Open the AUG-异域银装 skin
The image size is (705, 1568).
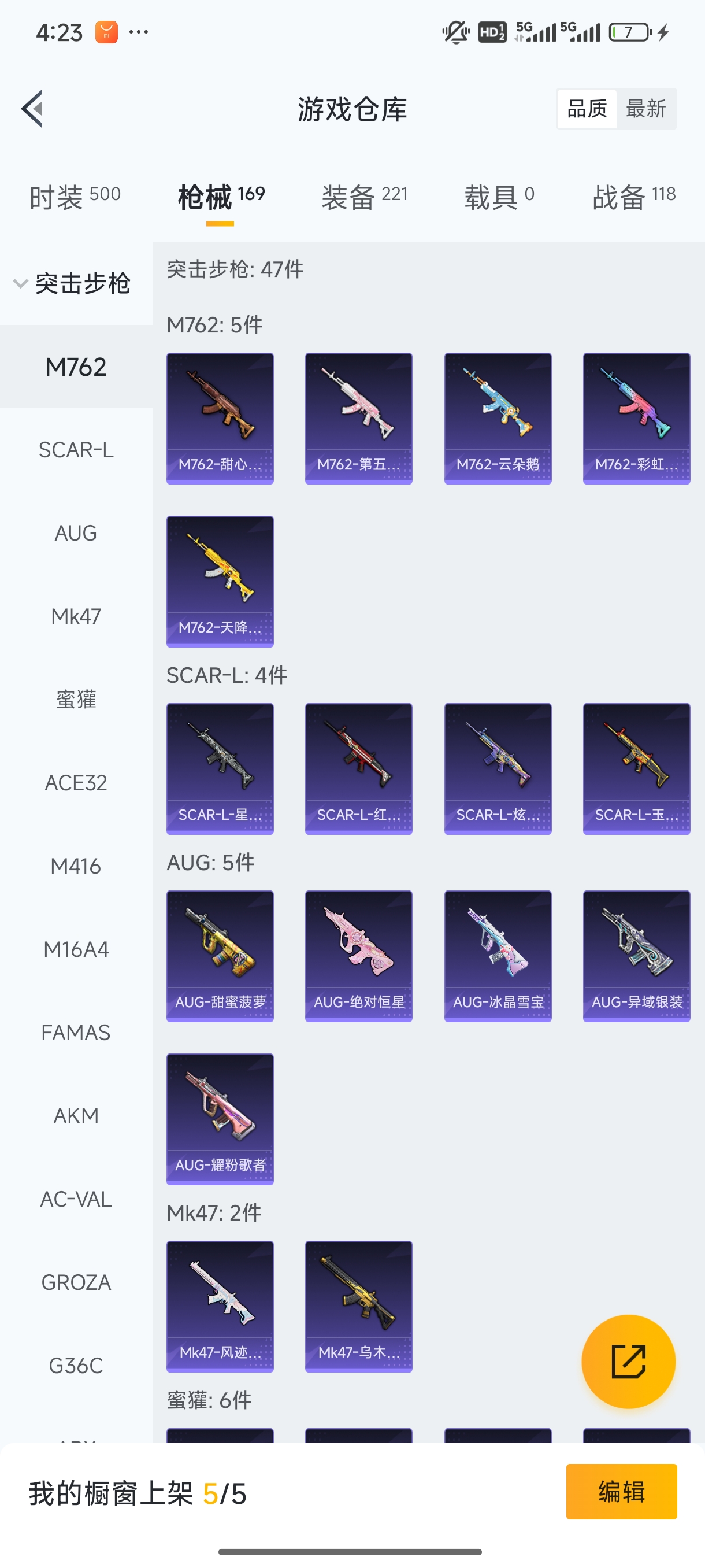[636, 956]
